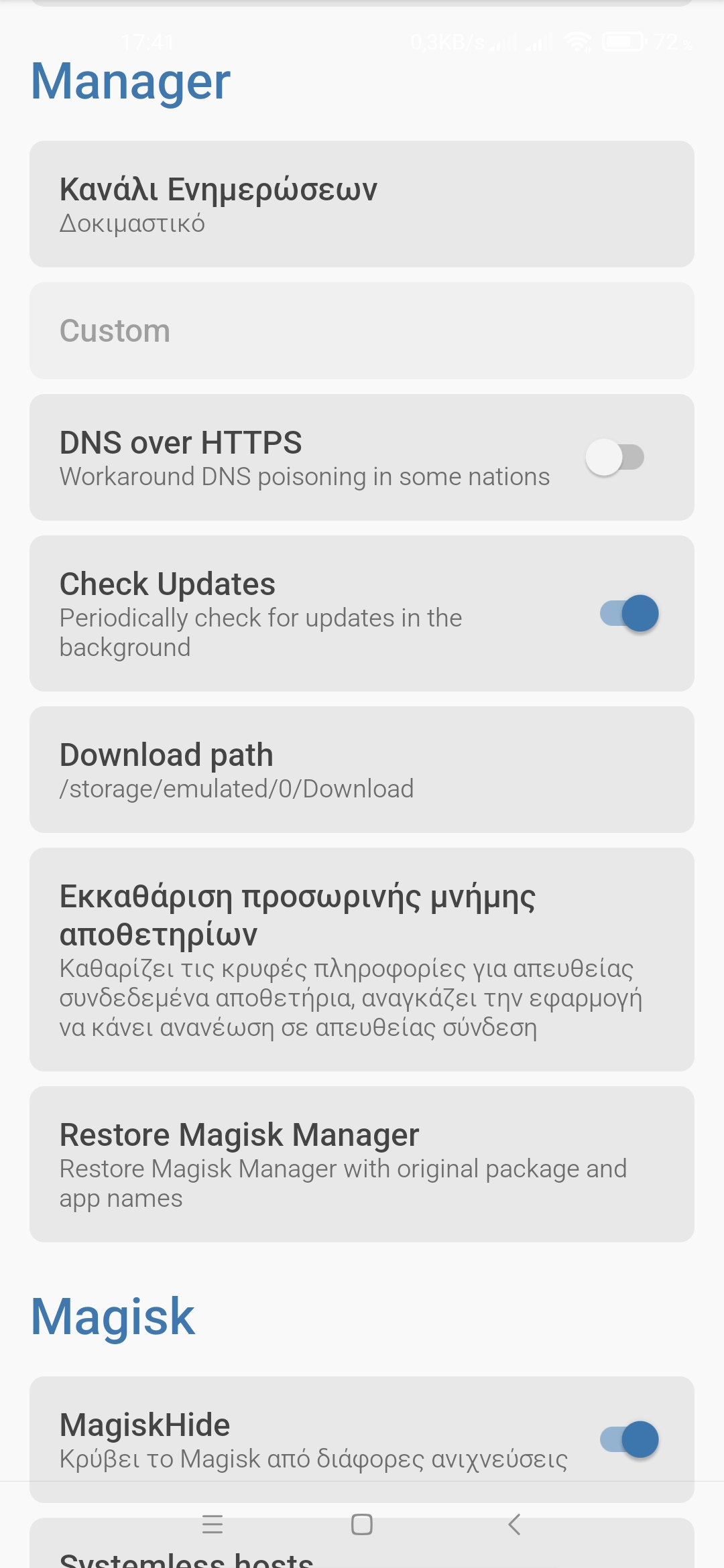Open the Κανάλι Ενημερώσεων setting
The width and height of the screenshot is (724, 1568).
click(x=362, y=204)
